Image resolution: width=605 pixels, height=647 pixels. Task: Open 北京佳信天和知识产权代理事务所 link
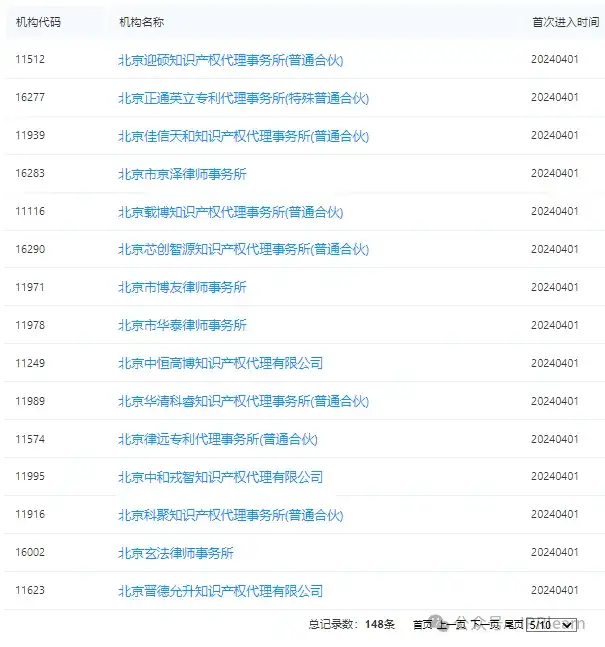pos(243,136)
